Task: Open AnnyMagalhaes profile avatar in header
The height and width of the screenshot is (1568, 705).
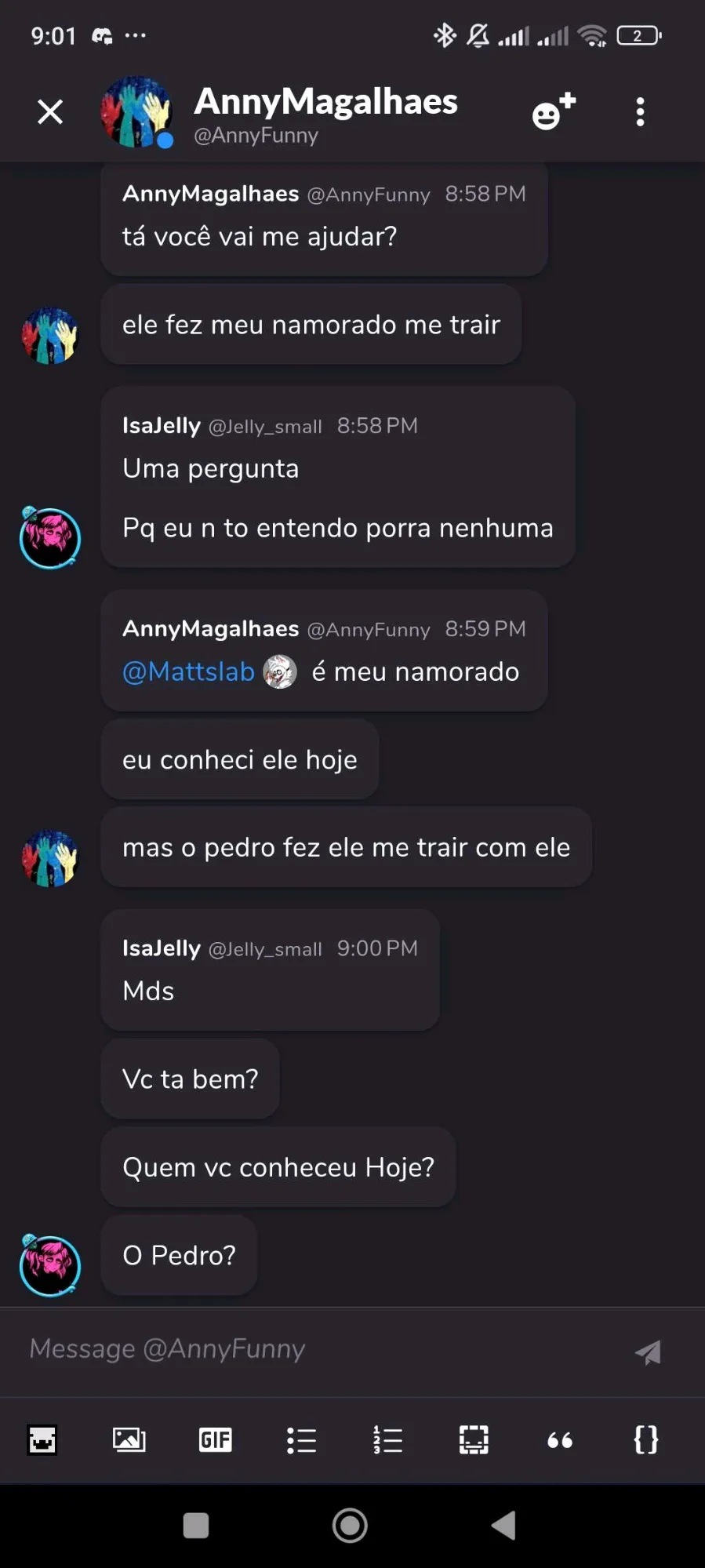Action: pos(136,112)
